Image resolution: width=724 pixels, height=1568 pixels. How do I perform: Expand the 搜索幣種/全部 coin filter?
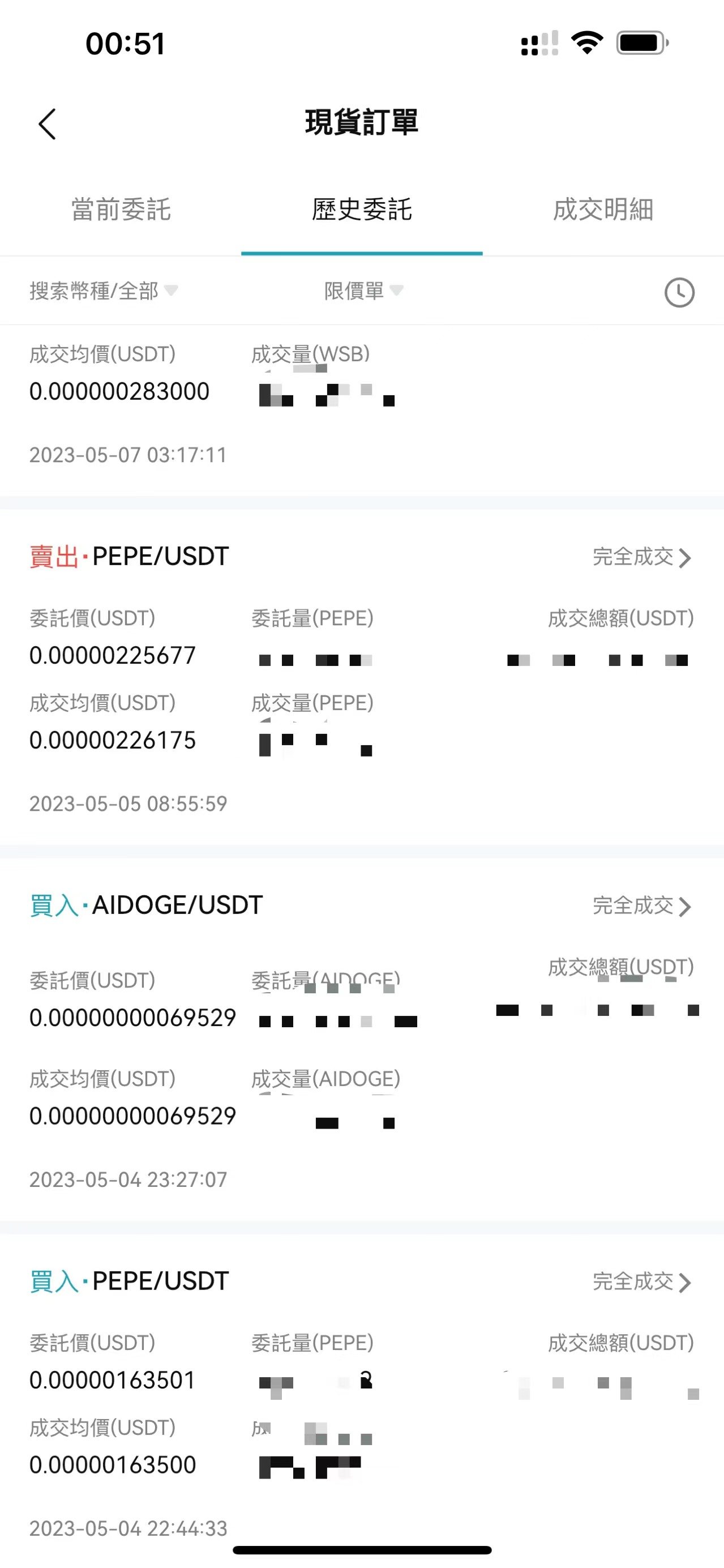(x=104, y=291)
